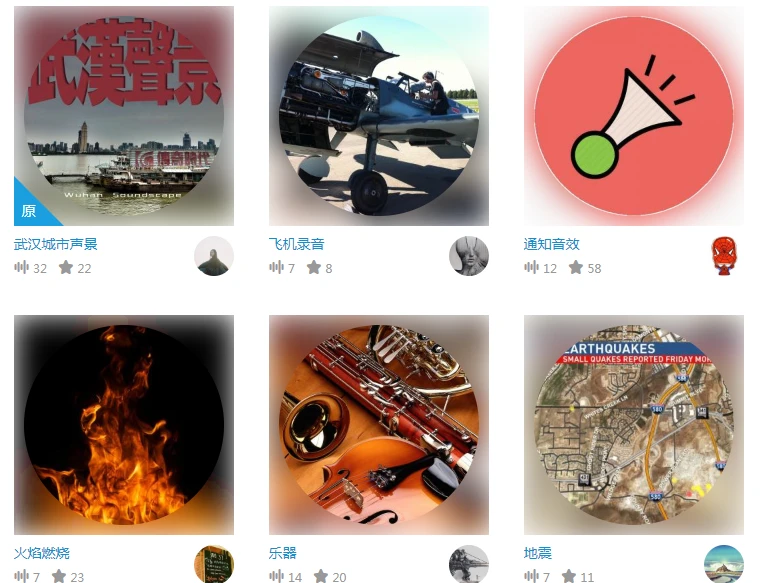Tap the 火焰燃烧 title link

[x=42, y=553]
